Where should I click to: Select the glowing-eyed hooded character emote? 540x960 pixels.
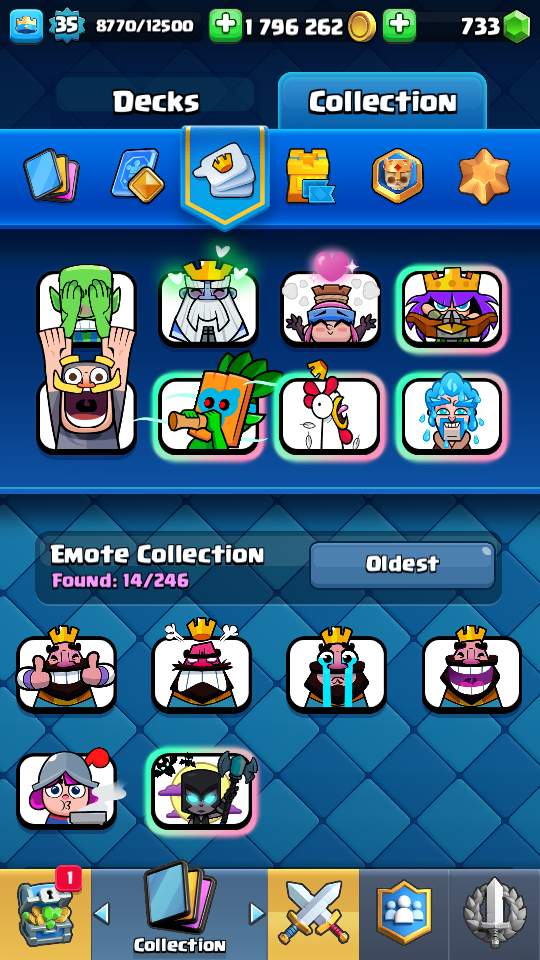[x=203, y=790]
